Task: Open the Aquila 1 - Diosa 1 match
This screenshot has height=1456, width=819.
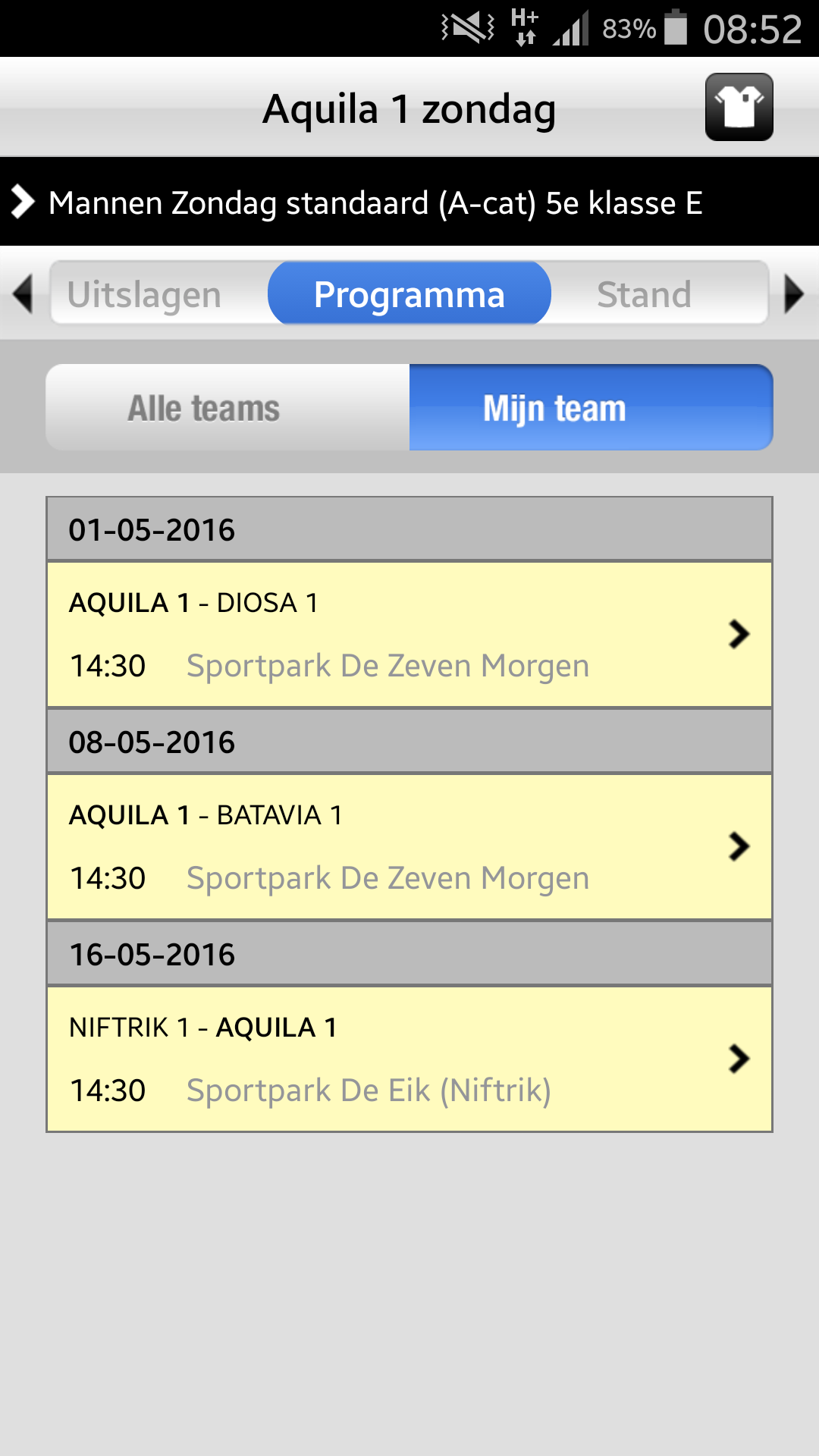Action: (409, 635)
